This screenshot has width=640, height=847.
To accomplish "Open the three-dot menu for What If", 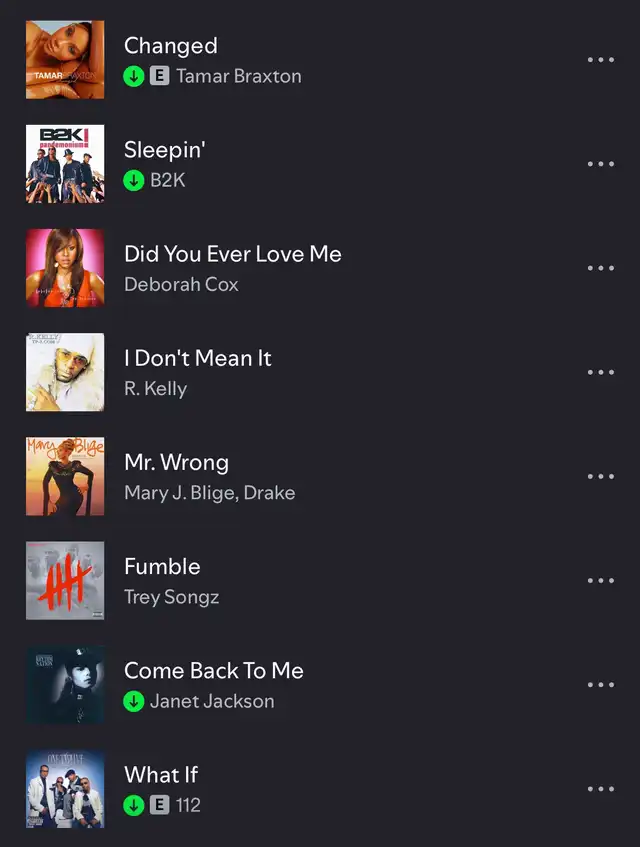I will point(600,788).
